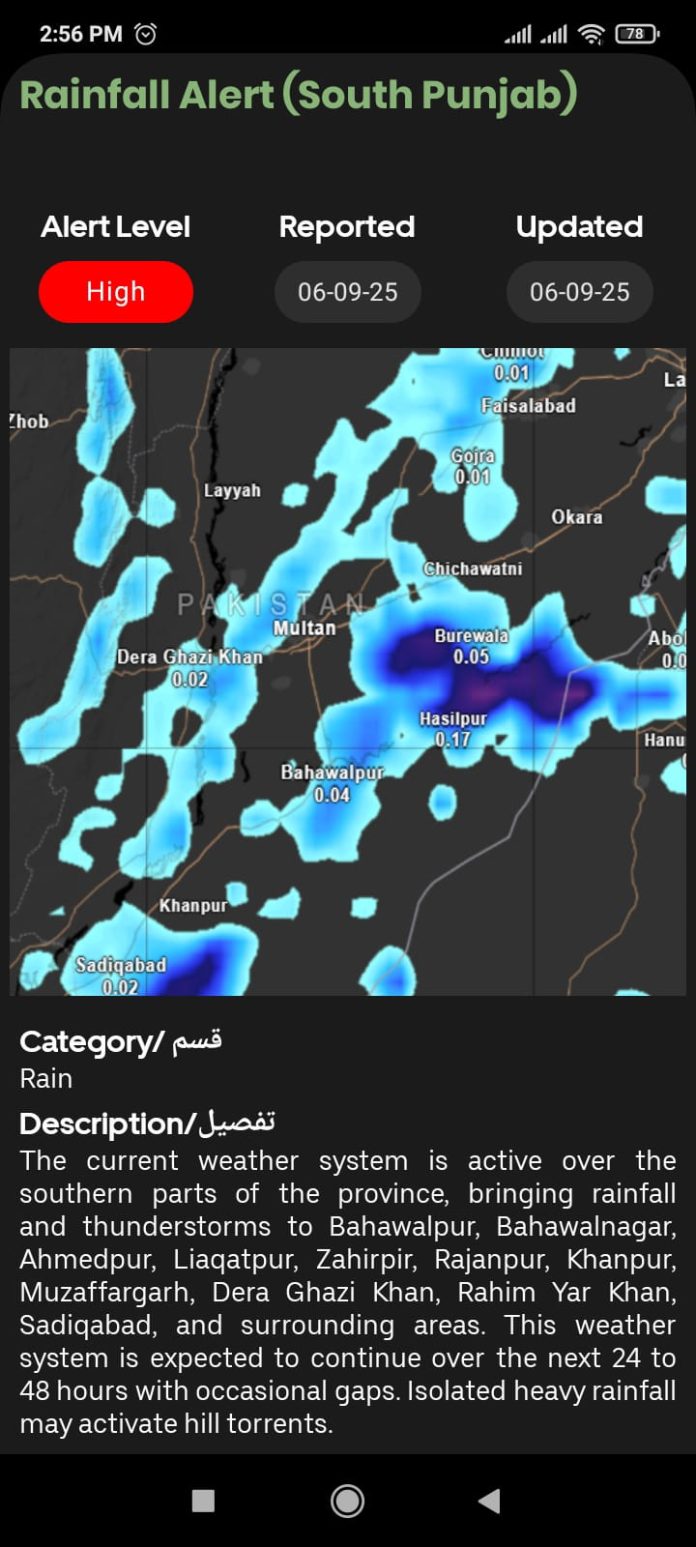The height and width of the screenshot is (1547, 696).
Task: Open the rainfall radar map image
Action: tap(348, 671)
